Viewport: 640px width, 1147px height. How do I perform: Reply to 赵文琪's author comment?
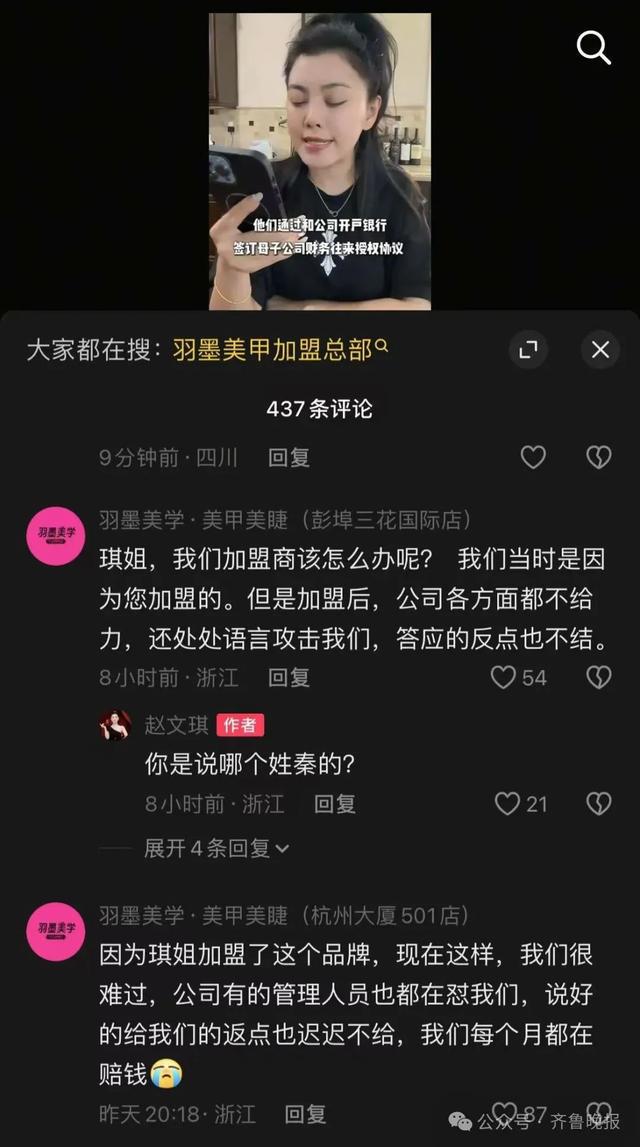[x=335, y=803]
